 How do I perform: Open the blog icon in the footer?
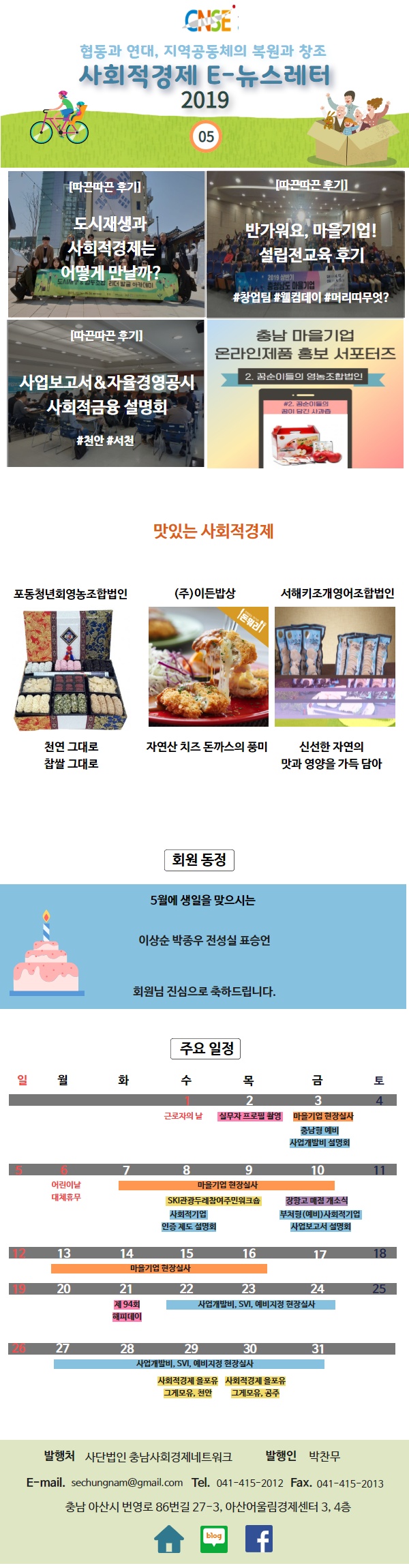pos(214,1539)
